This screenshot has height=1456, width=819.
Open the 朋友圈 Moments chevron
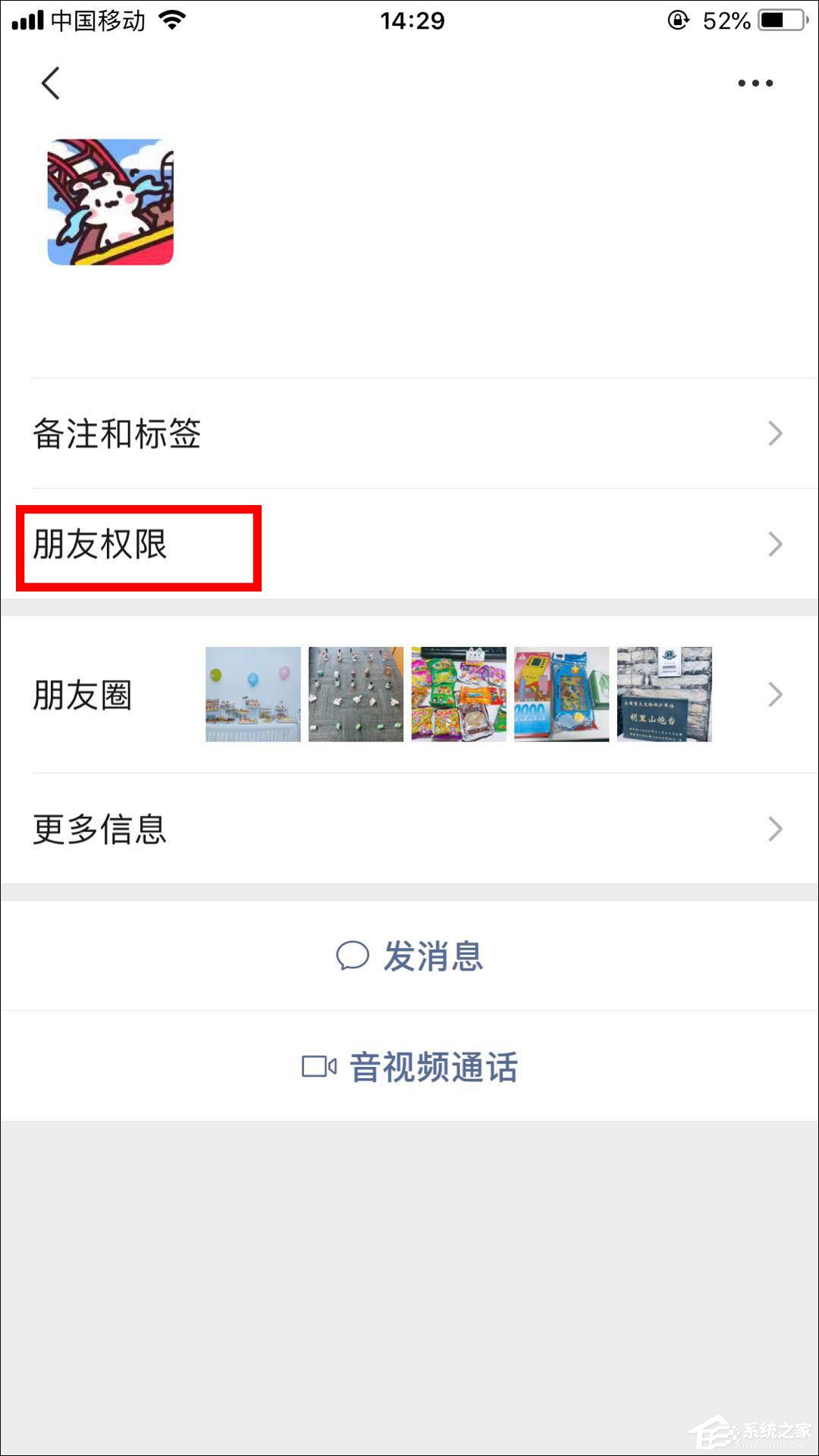[x=775, y=694]
